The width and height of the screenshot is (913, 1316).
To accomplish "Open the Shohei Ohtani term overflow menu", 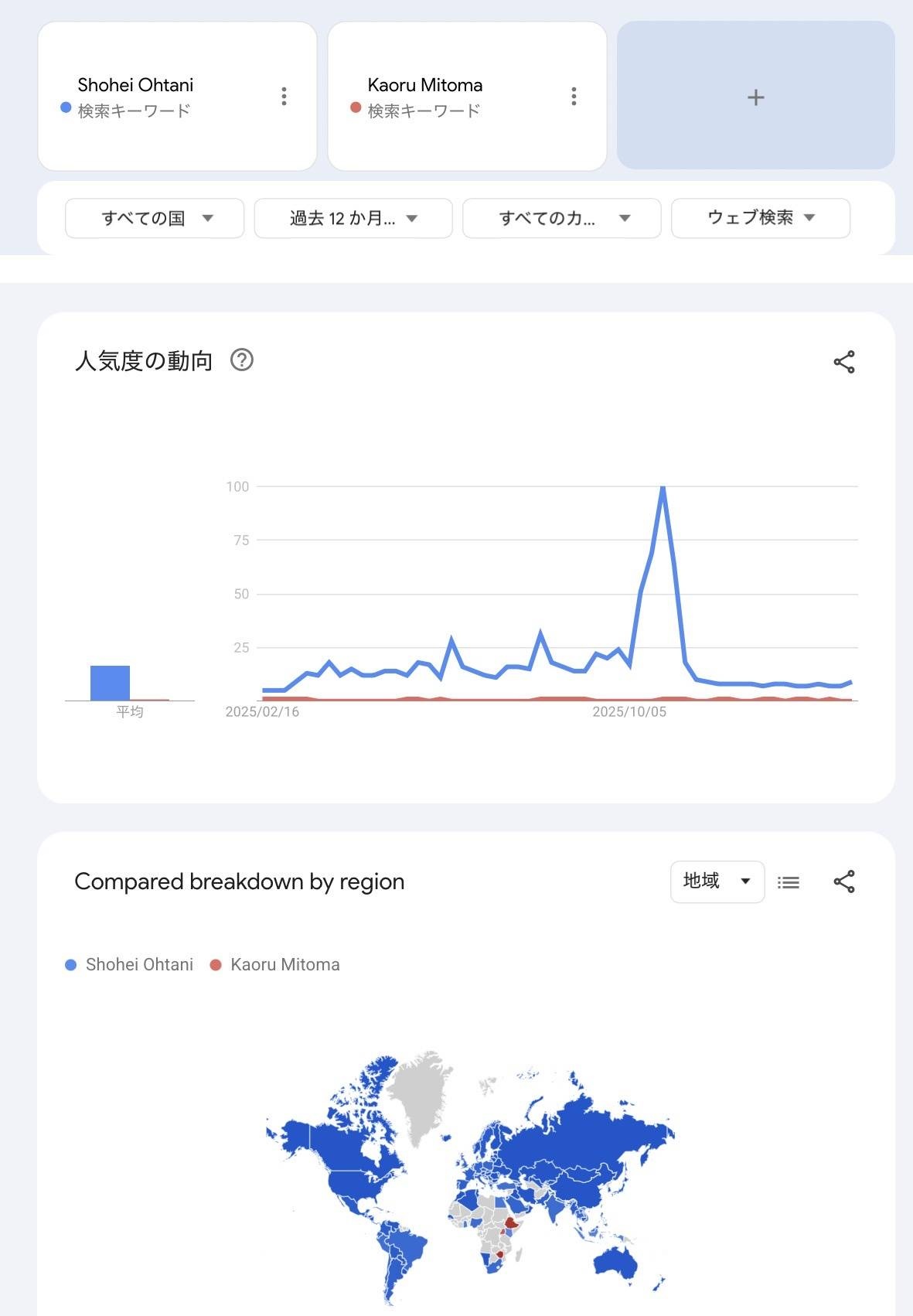I will (x=284, y=96).
